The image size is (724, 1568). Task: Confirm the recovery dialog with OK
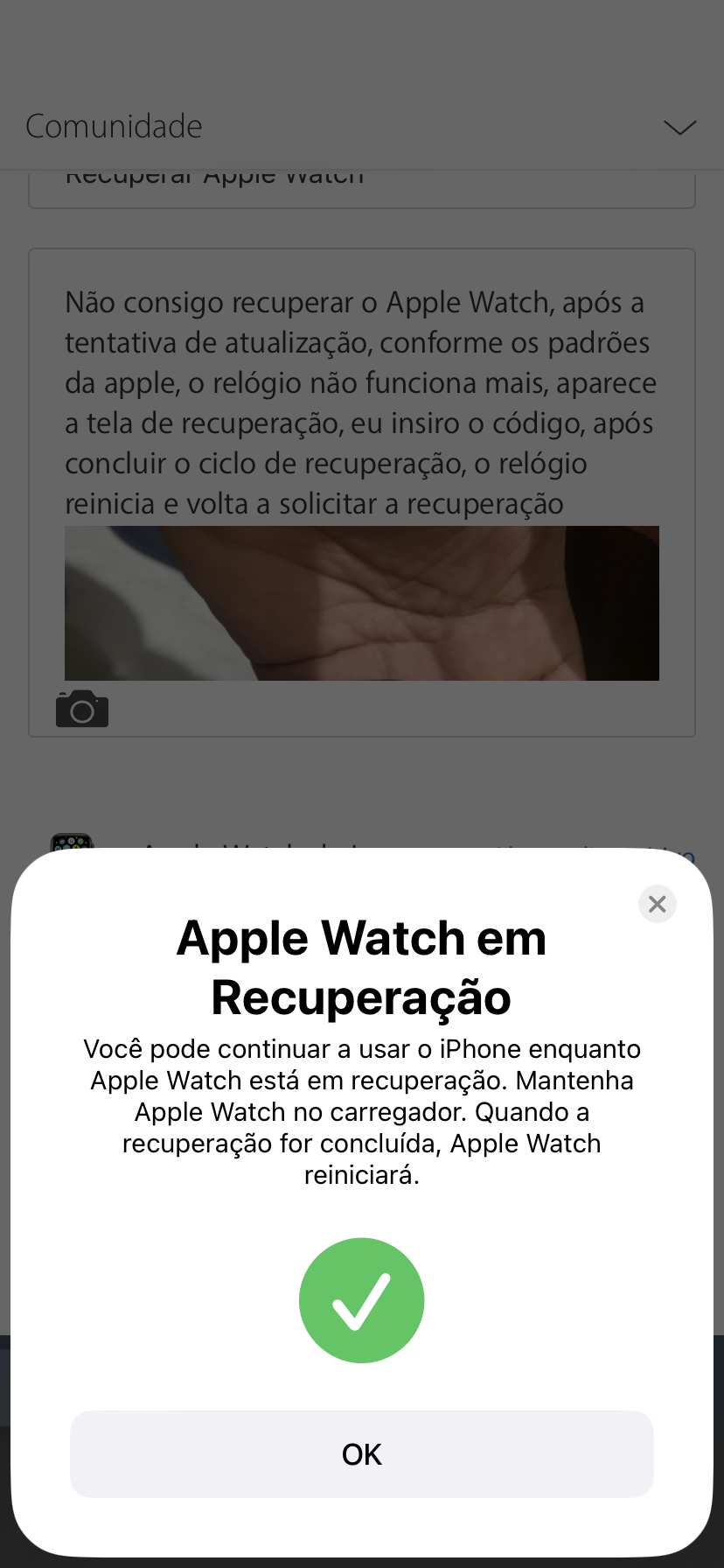tap(361, 1453)
